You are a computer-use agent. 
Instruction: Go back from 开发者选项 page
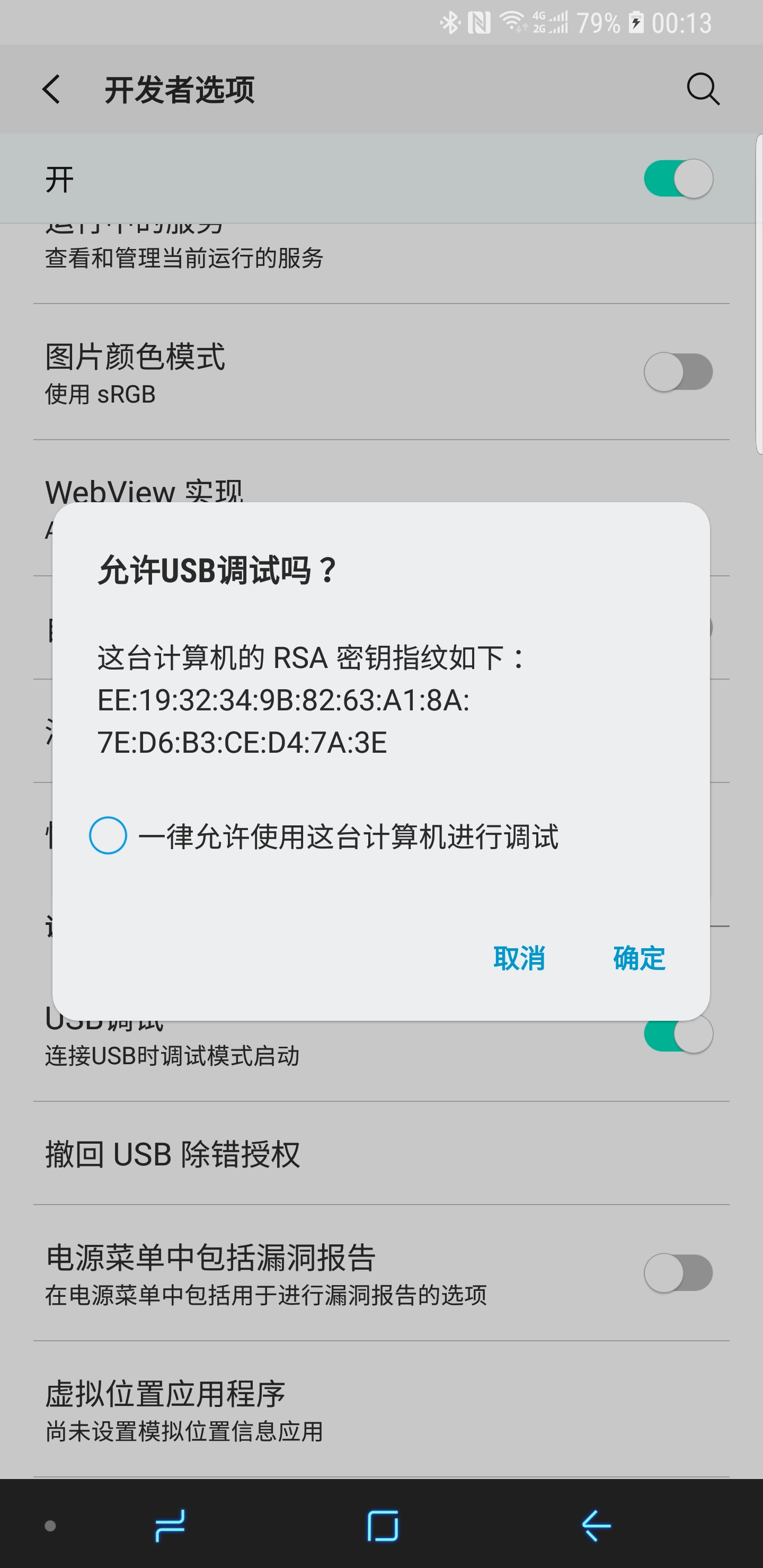click(x=52, y=90)
